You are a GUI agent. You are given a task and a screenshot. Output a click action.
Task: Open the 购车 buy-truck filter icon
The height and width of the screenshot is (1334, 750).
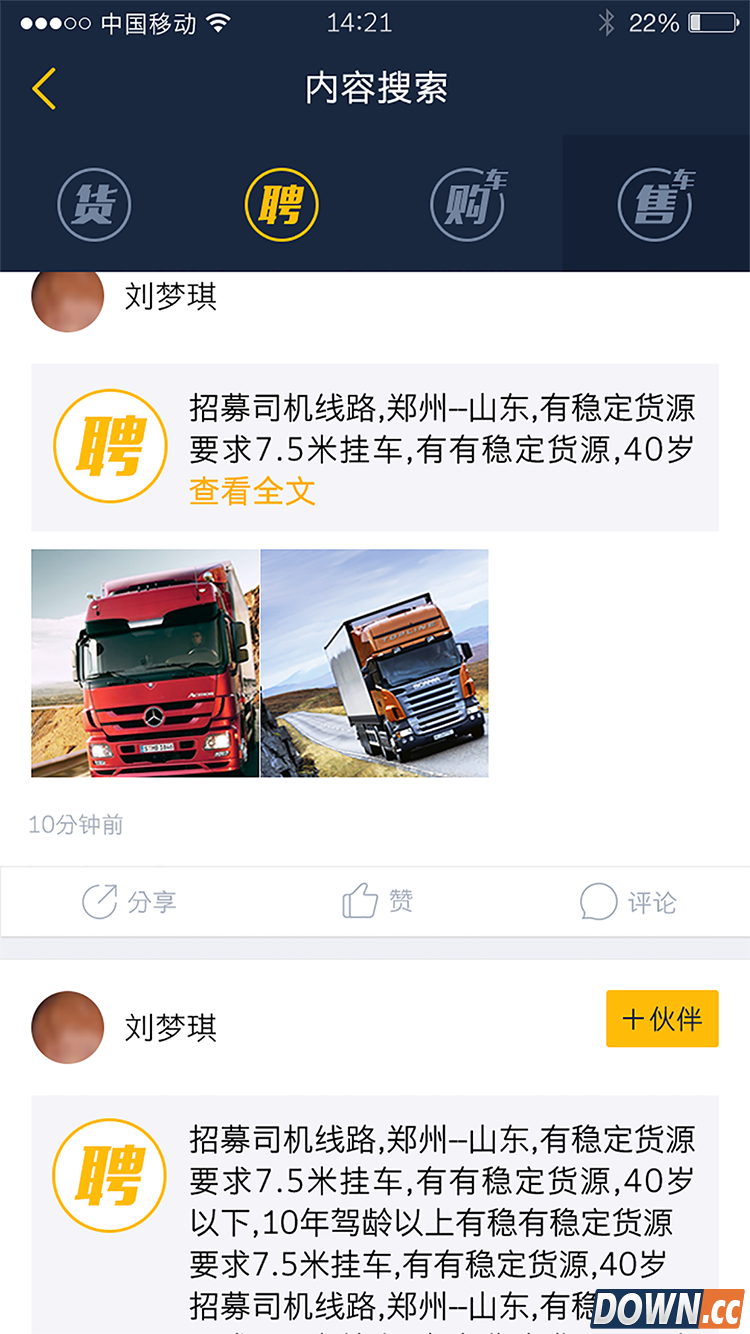pos(467,203)
